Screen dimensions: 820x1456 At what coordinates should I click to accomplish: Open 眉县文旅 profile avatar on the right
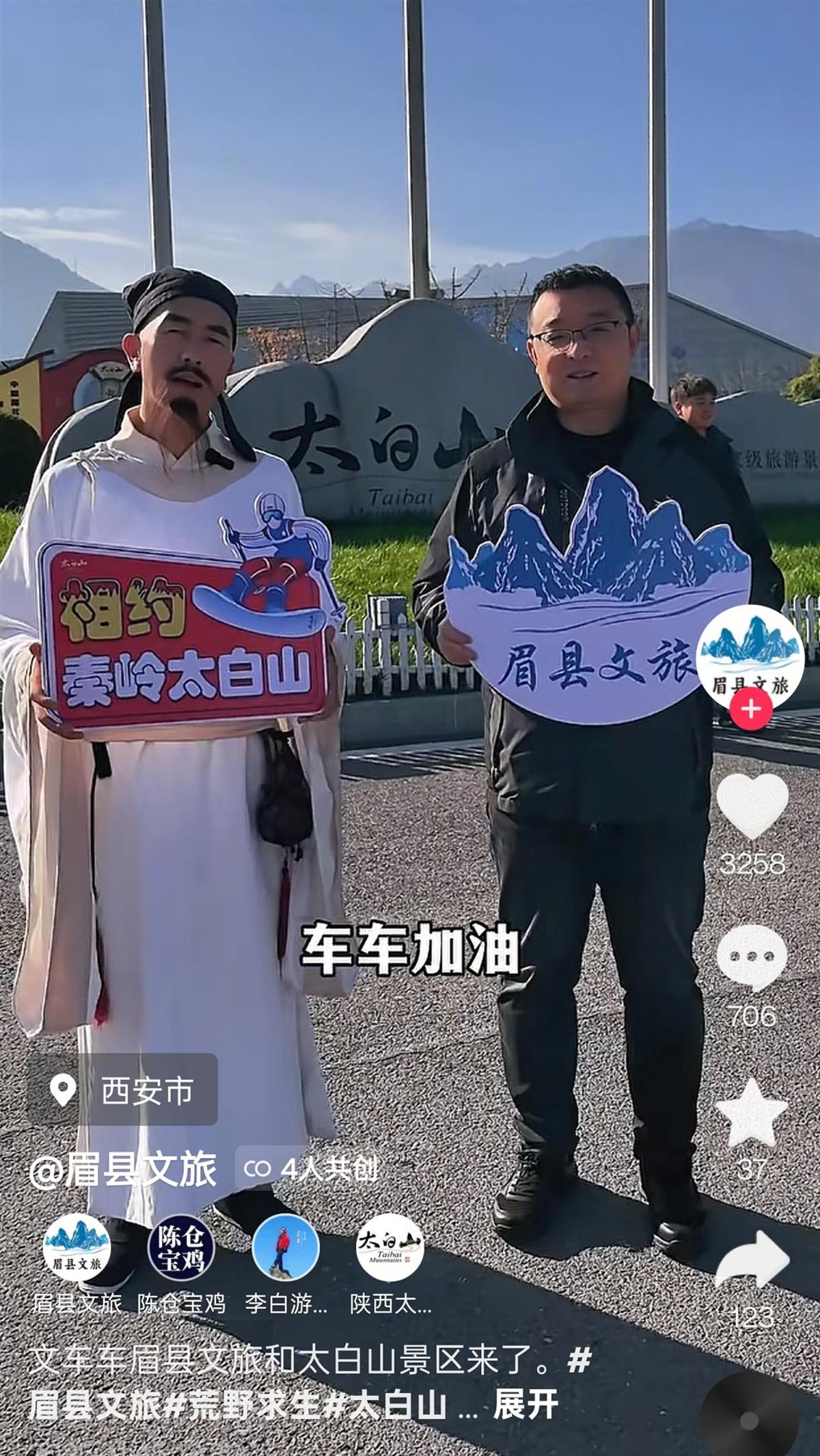click(750, 656)
